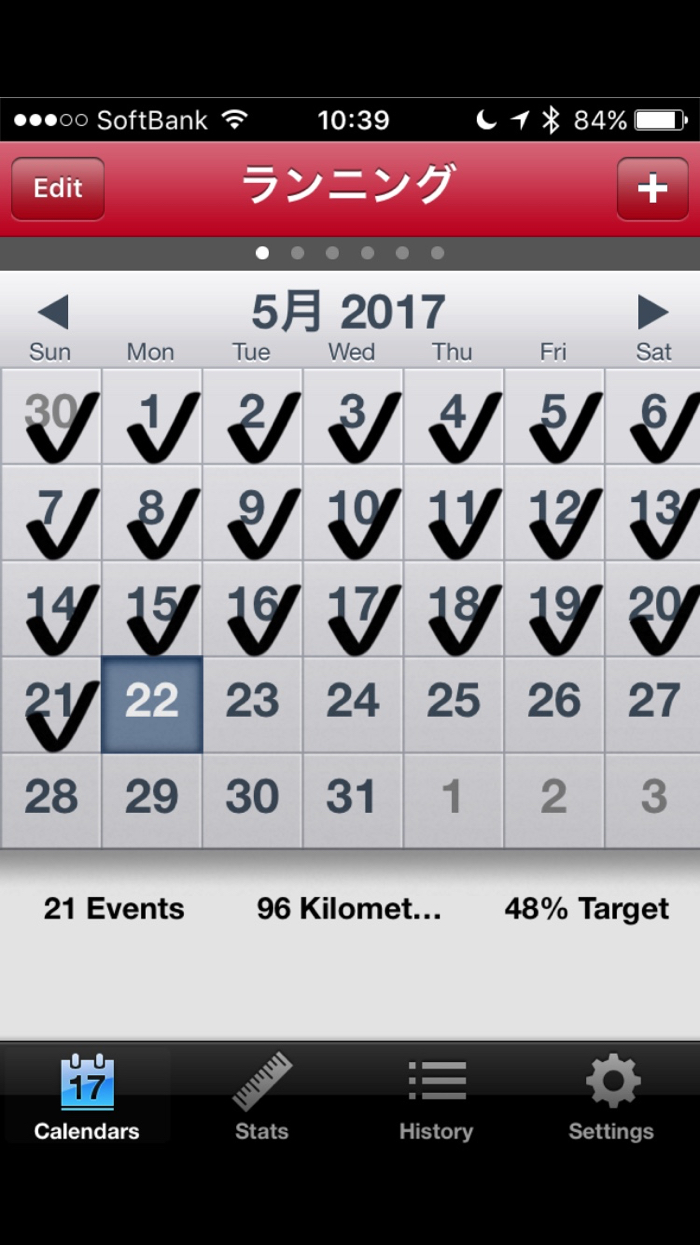Tap day 31 in the calendar

pyautogui.click(x=353, y=800)
